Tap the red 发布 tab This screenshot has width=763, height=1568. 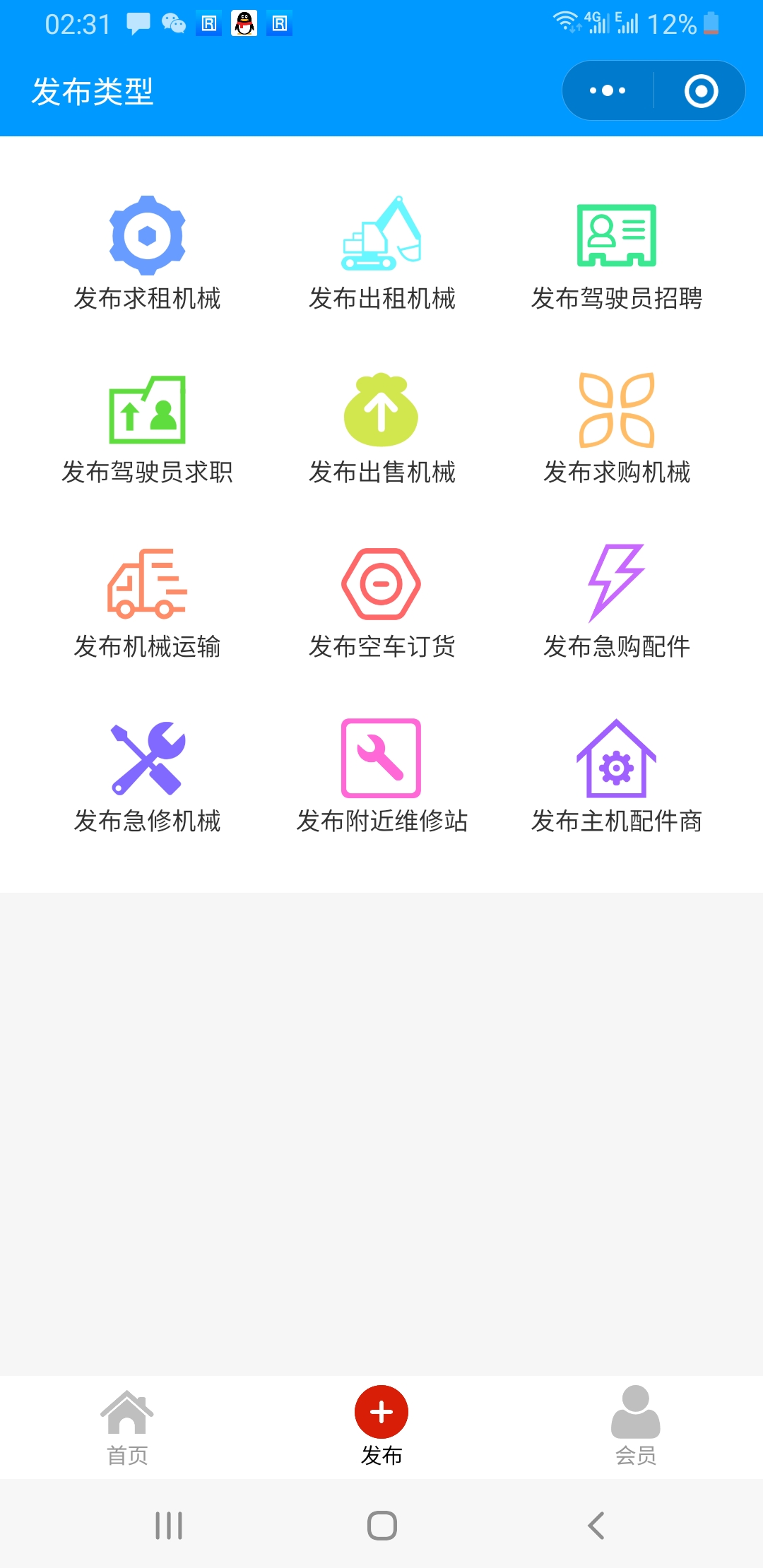pyautogui.click(x=381, y=1427)
